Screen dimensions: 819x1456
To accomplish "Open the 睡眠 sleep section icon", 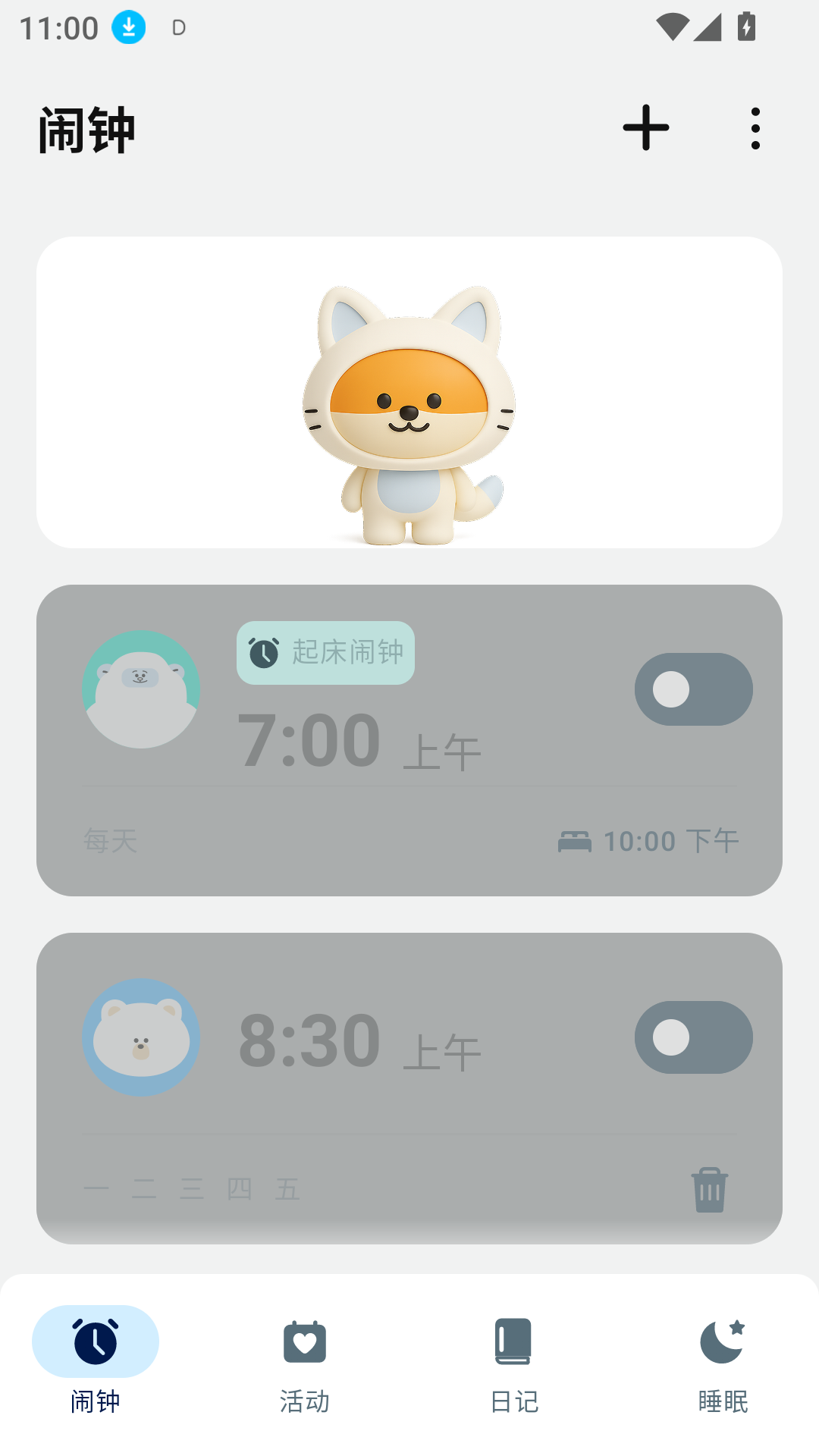I will tap(722, 1341).
